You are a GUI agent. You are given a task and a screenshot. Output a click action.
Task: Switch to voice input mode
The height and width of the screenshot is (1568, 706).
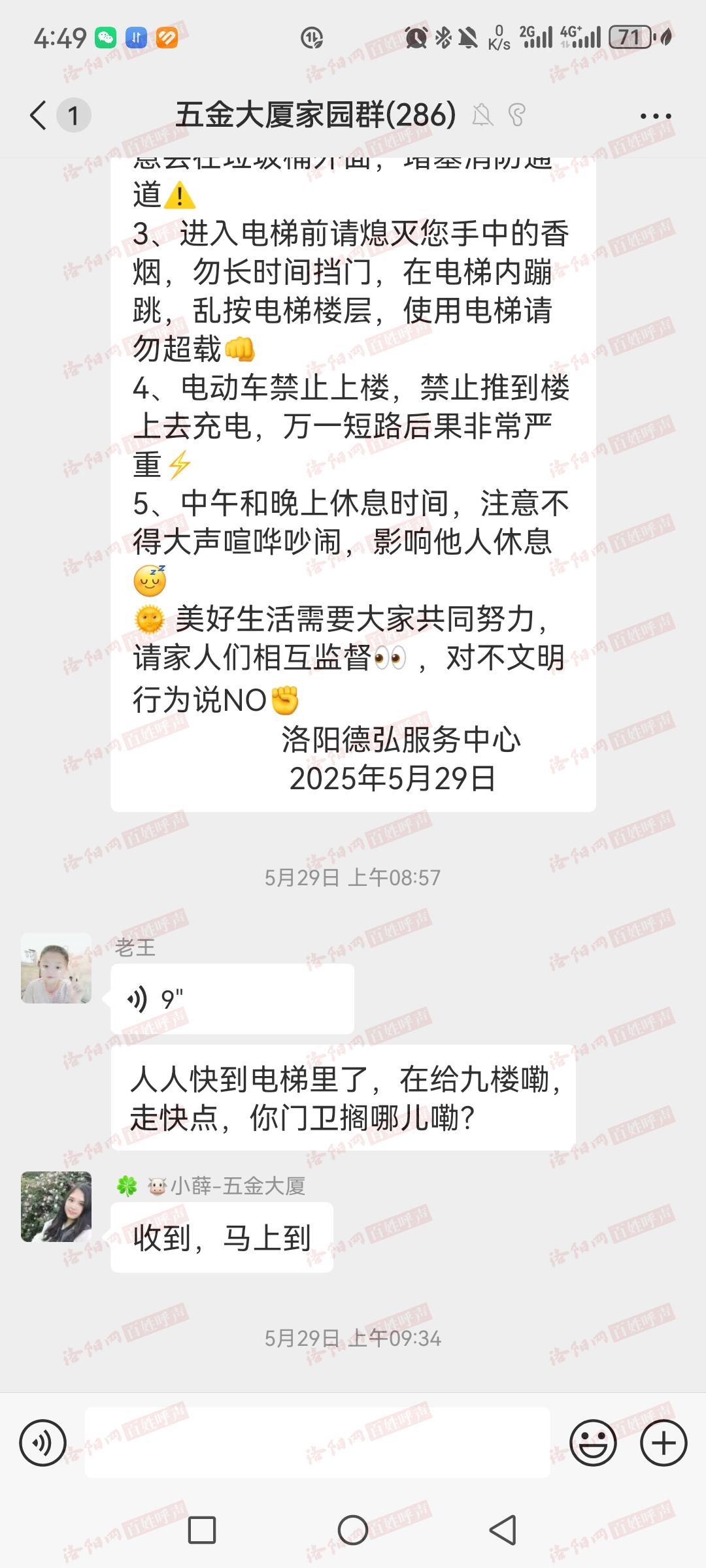coord(43,1443)
